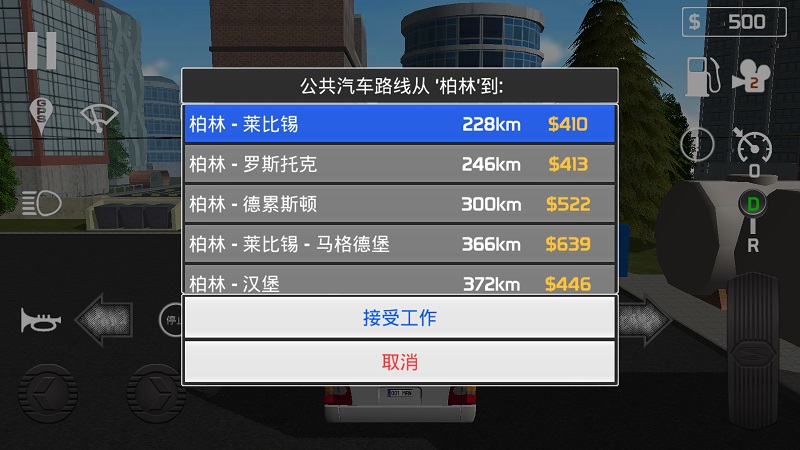The image size is (800, 450).
Task: Toggle the windshield wipers
Action: click(x=99, y=115)
